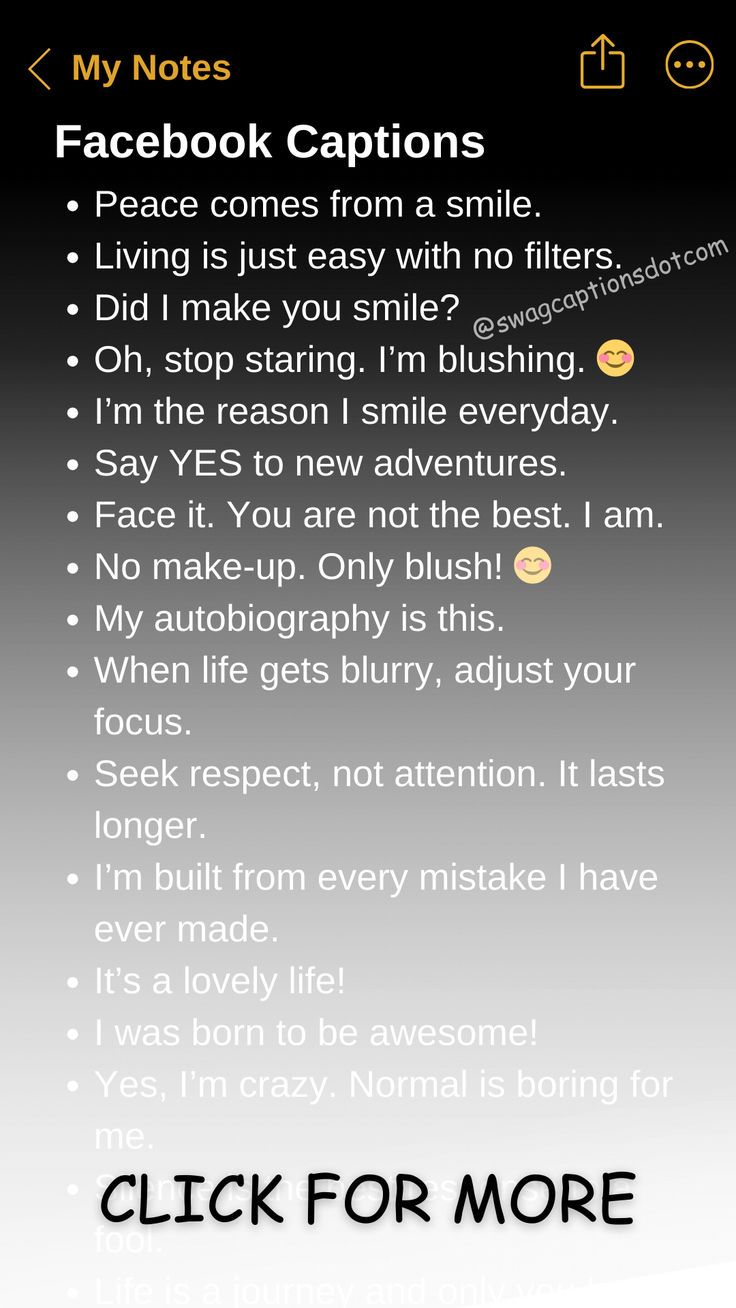
Task: Tap the back chevron arrow
Action: [37, 67]
